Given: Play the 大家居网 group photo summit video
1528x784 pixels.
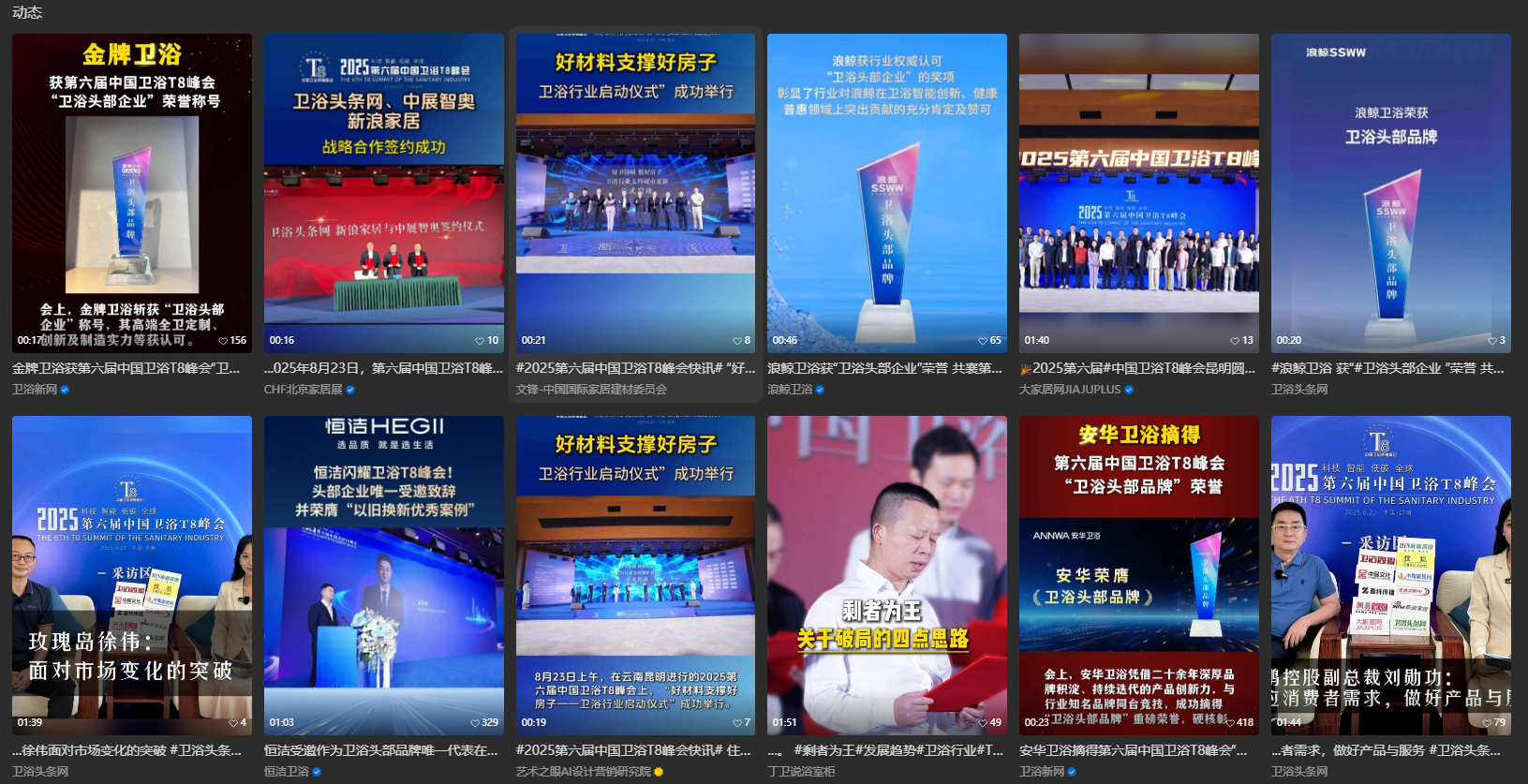Looking at the screenshot, I should point(1138,193).
